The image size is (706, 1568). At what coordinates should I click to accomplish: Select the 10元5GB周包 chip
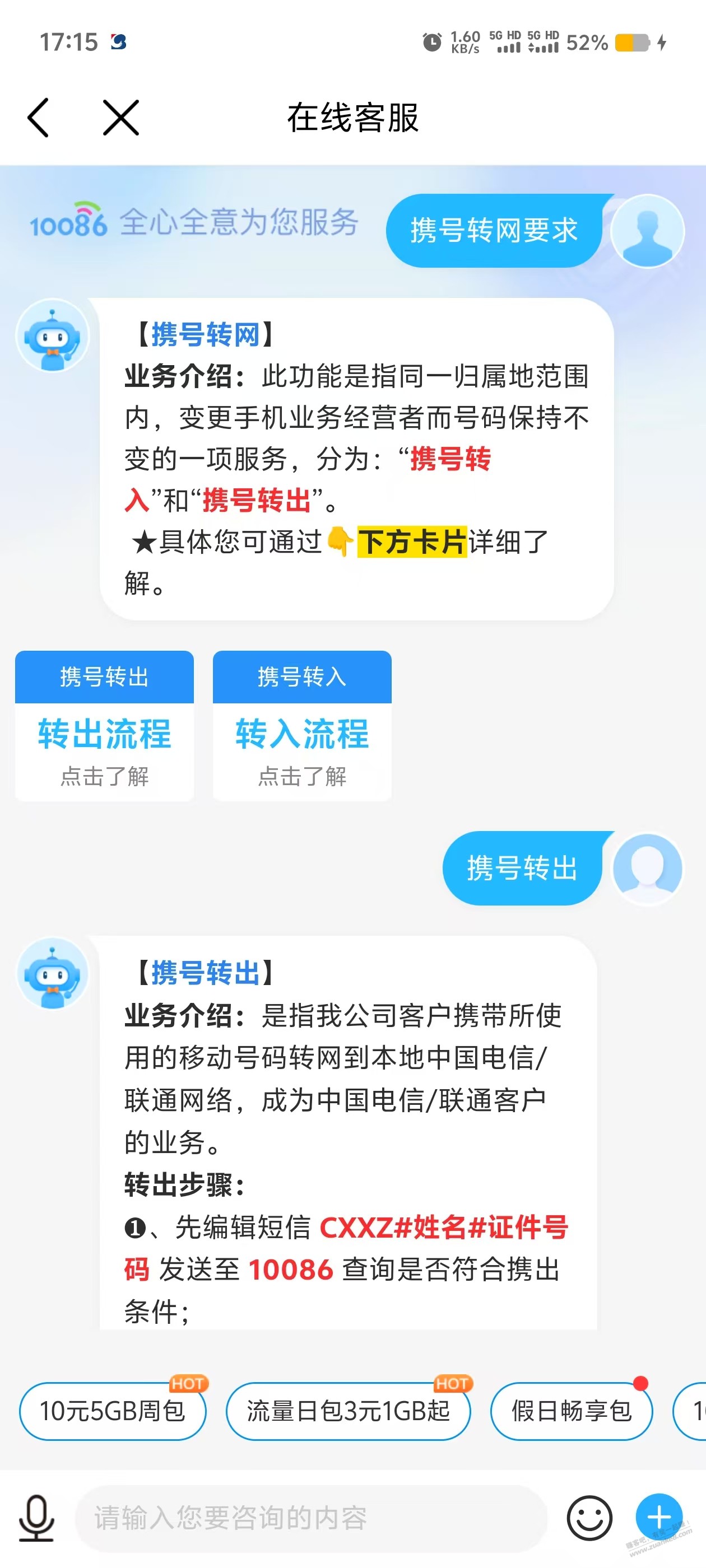click(112, 1411)
